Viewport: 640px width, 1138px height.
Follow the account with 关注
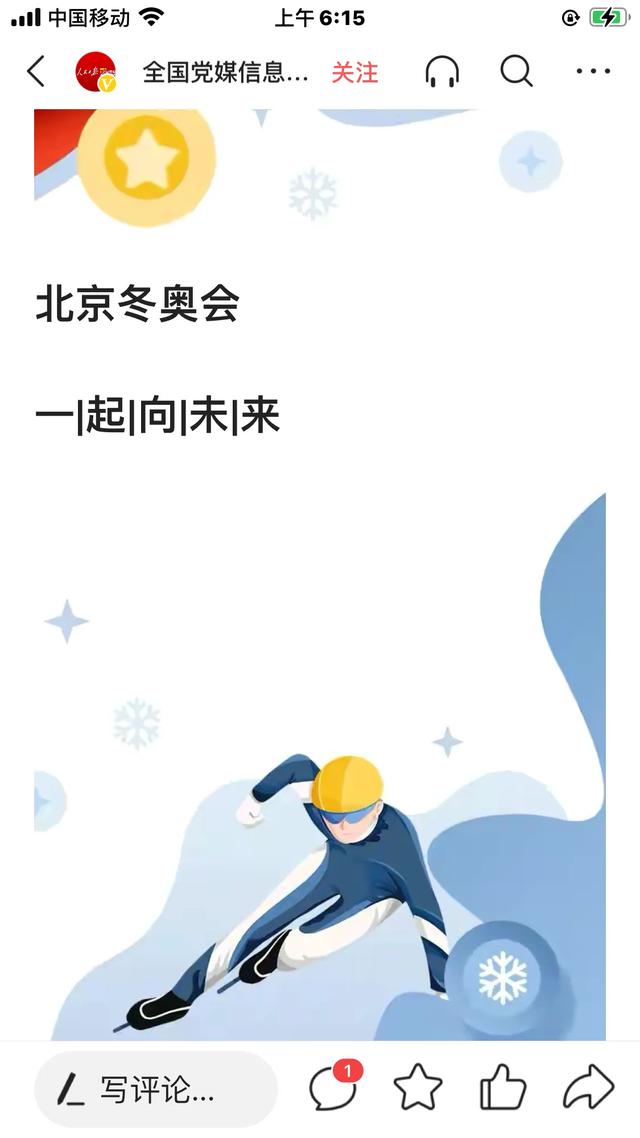pos(355,72)
